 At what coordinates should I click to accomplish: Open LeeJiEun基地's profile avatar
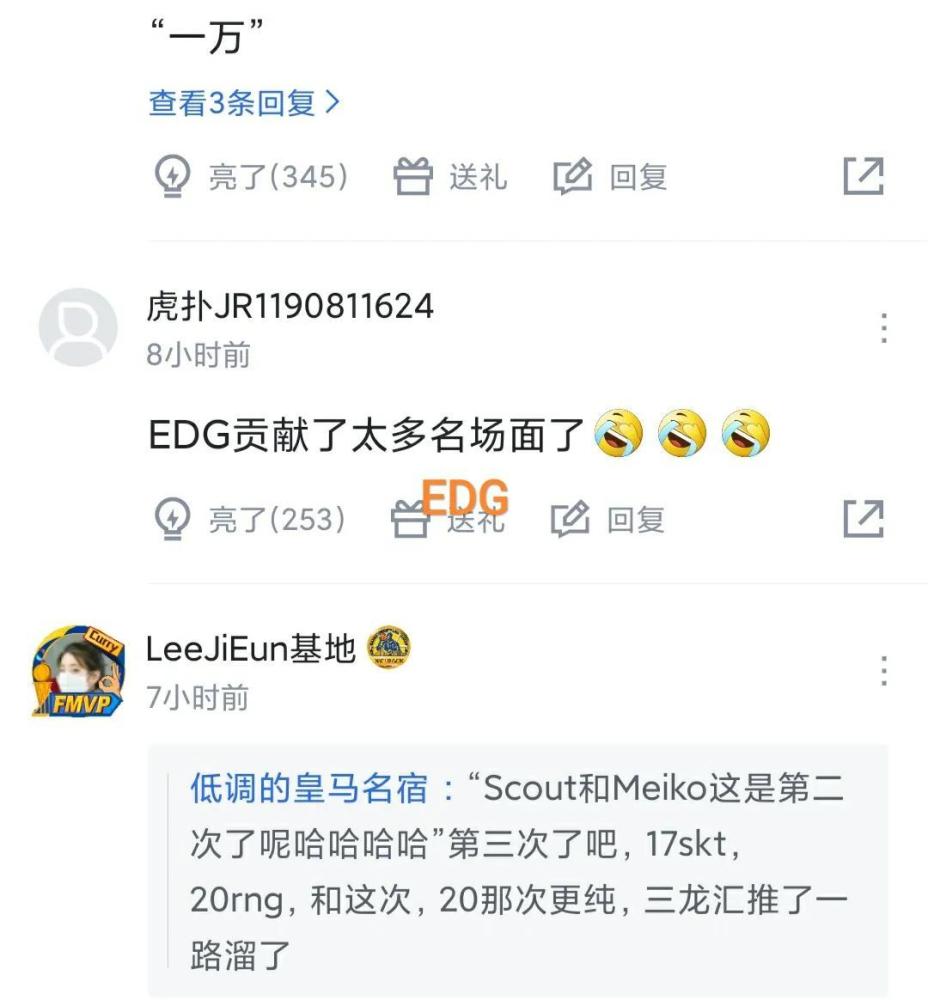tap(78, 671)
